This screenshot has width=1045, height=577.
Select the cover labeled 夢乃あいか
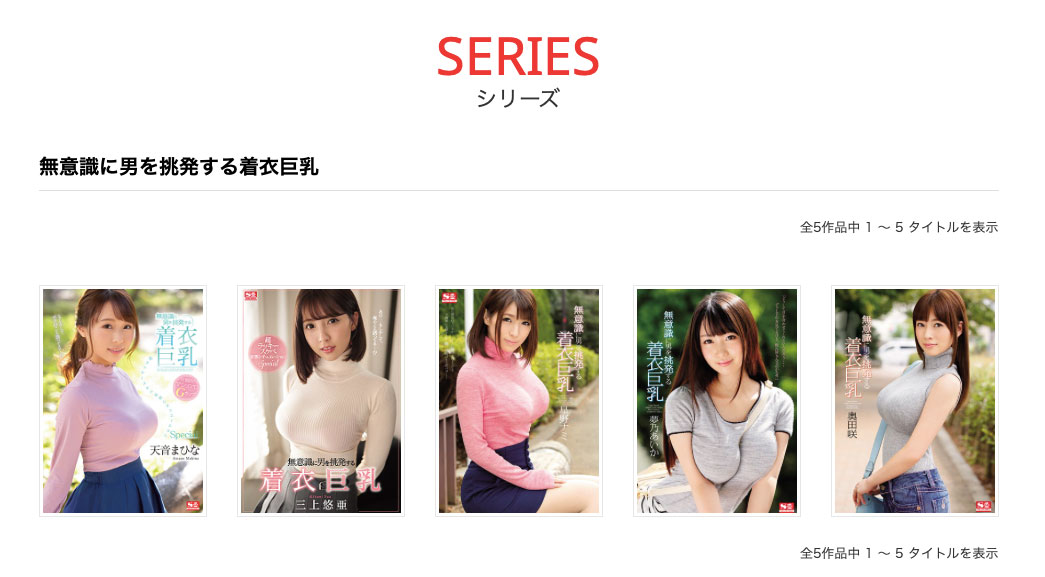click(716, 401)
